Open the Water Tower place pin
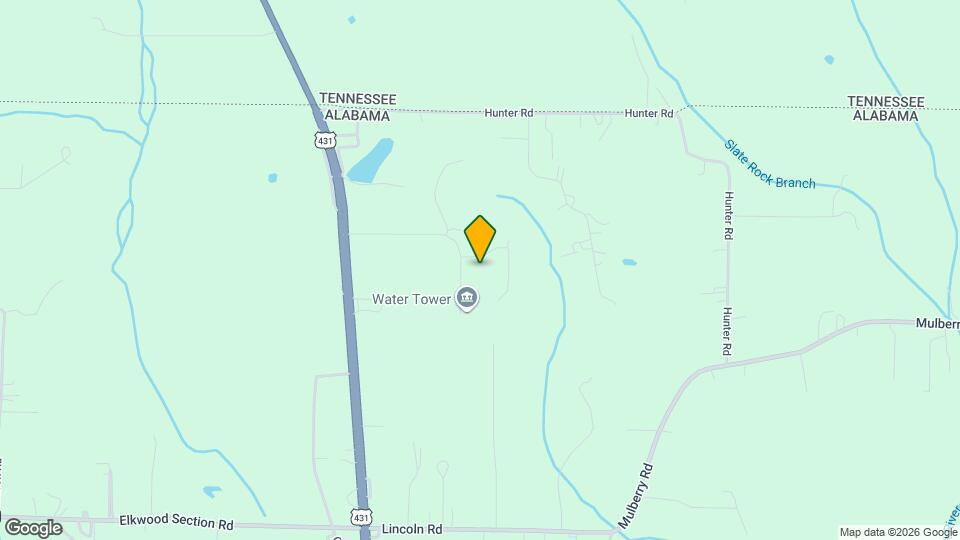Viewport: 960px width, 540px height. (466, 298)
